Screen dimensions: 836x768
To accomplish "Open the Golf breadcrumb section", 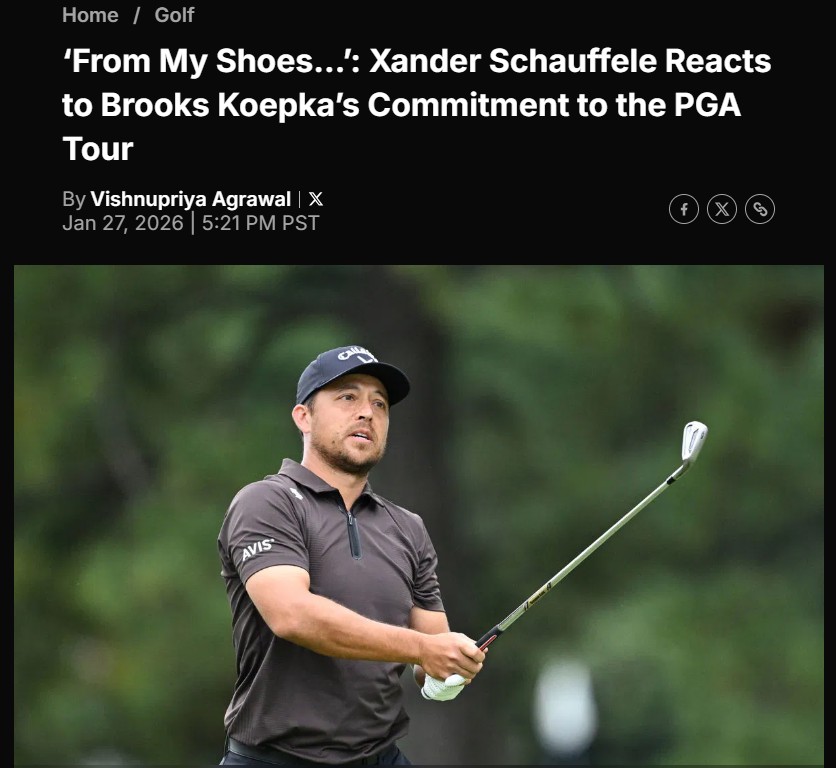I will click(174, 15).
